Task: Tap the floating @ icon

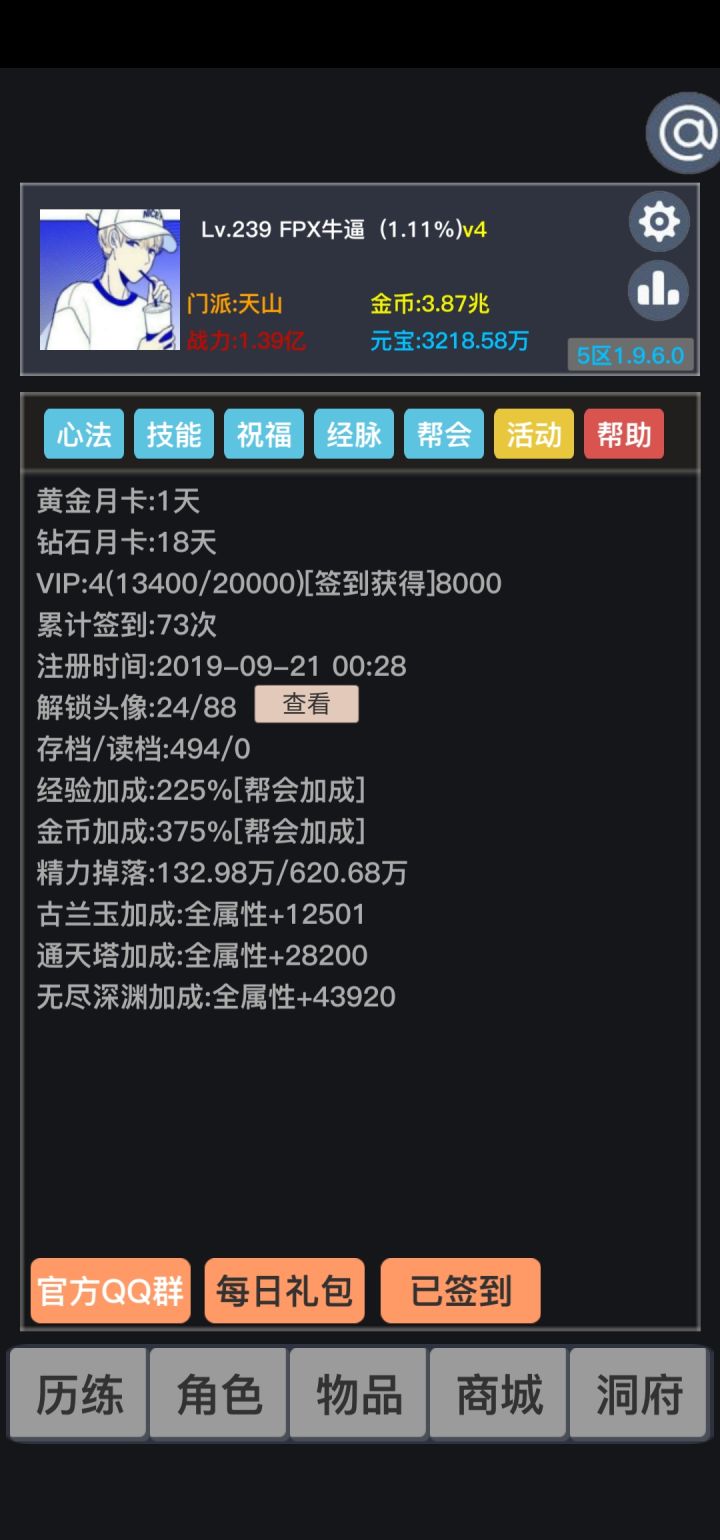Action: pos(684,132)
